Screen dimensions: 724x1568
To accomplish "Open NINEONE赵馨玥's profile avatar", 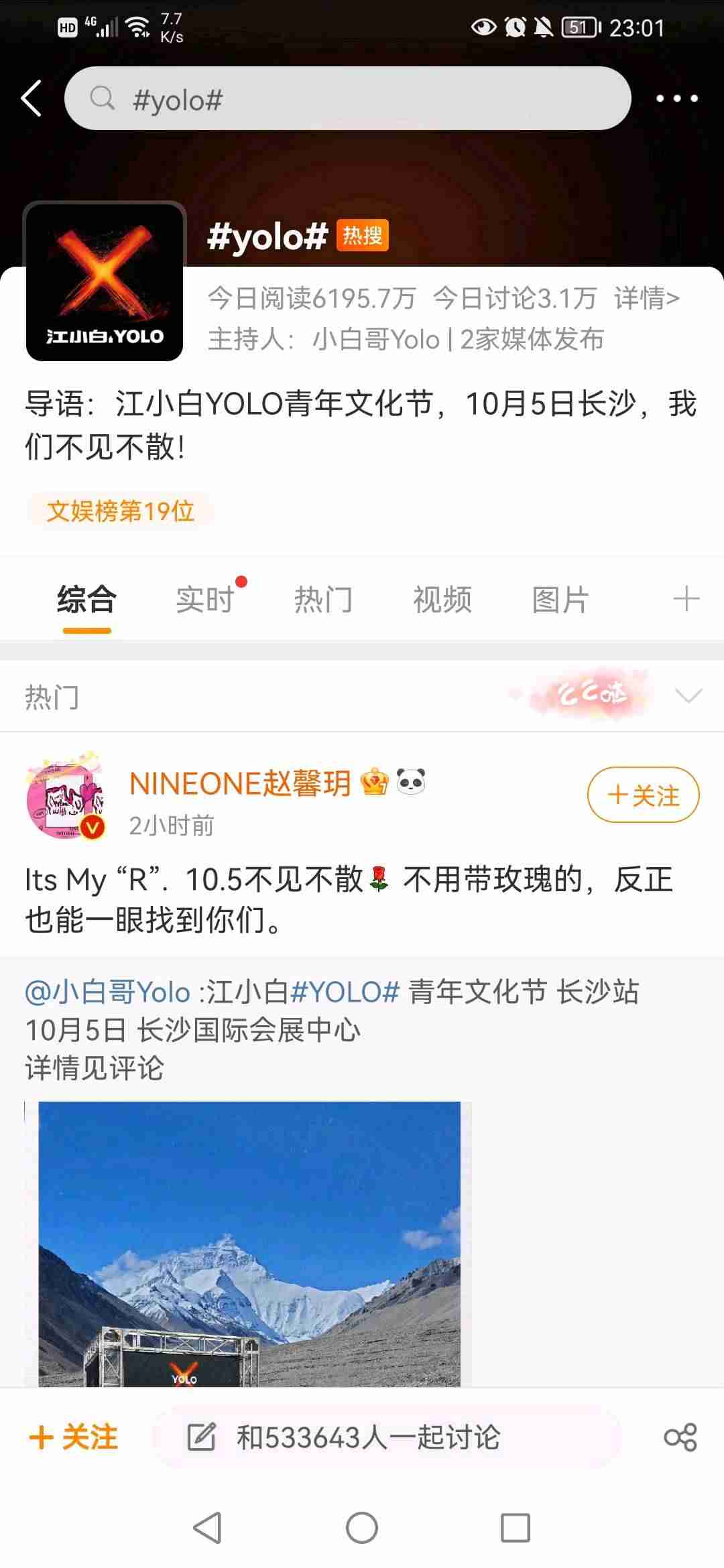I will tap(66, 798).
